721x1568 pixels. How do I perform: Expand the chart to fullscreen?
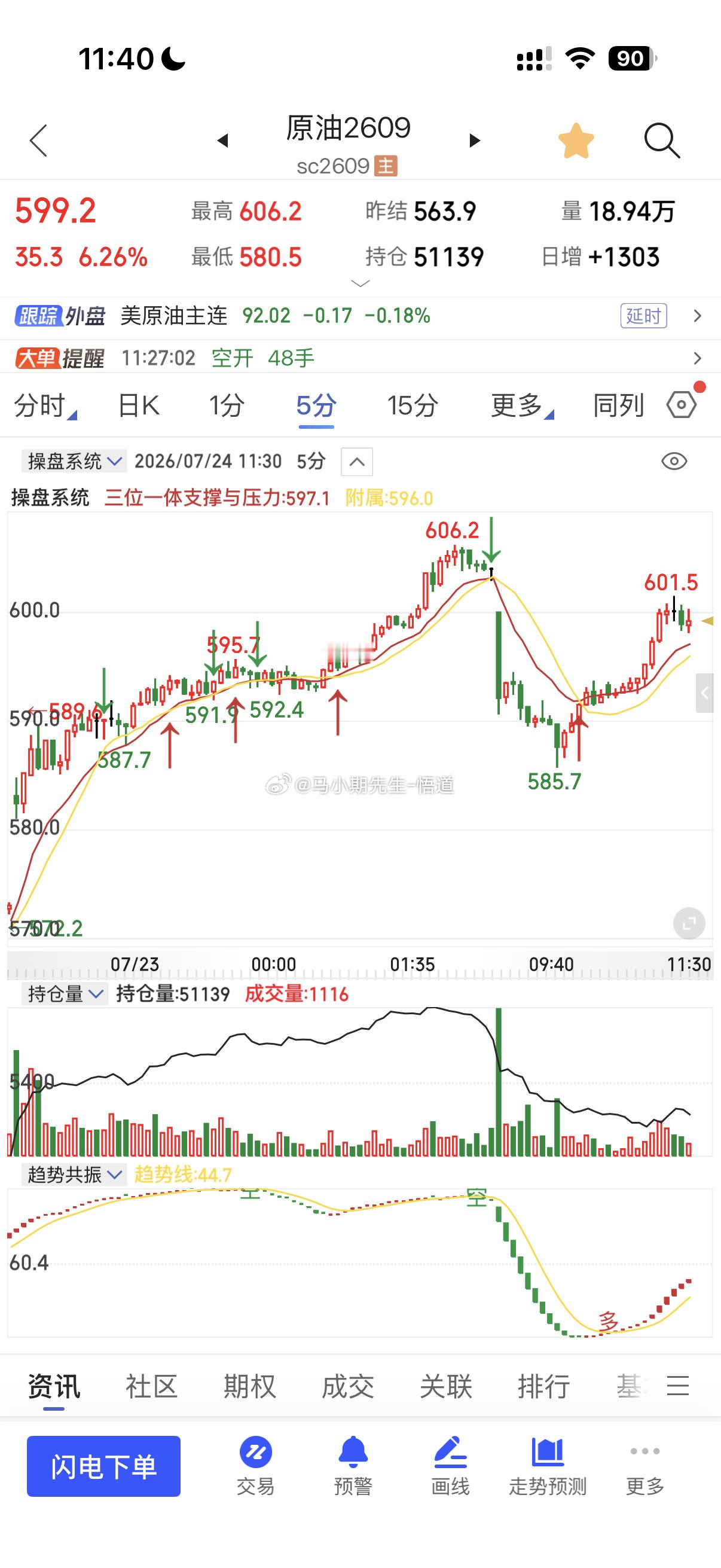click(689, 924)
